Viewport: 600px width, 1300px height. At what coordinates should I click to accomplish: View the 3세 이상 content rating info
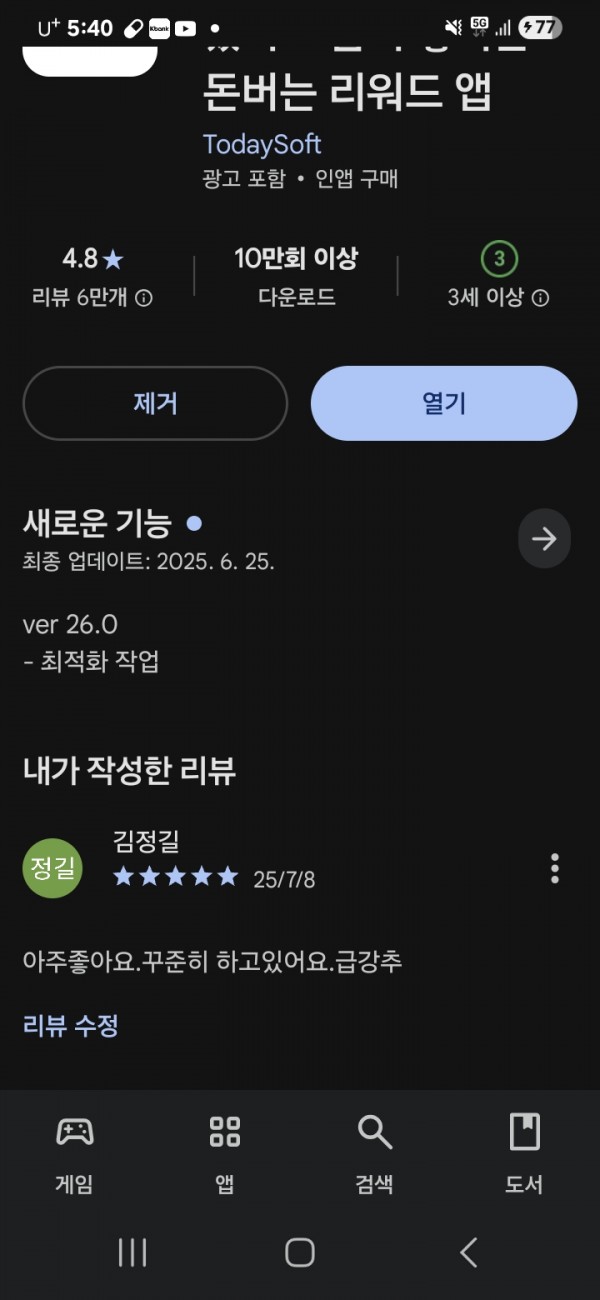point(499,297)
